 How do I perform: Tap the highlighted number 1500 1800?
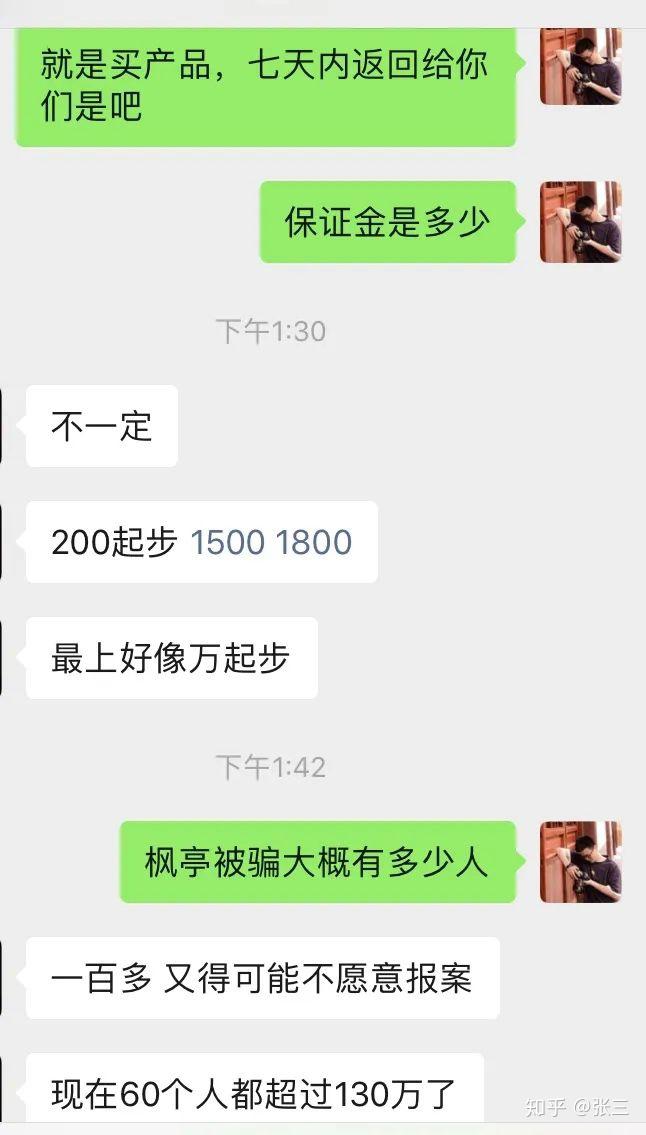pyautogui.click(x=272, y=542)
